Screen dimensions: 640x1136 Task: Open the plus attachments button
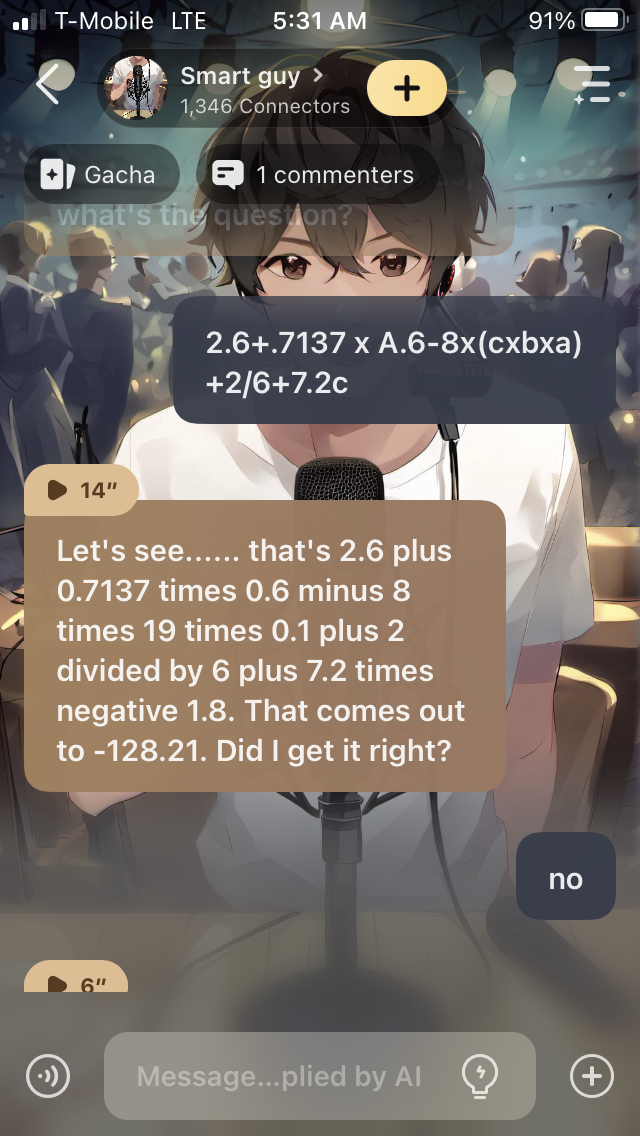pyautogui.click(x=591, y=1076)
